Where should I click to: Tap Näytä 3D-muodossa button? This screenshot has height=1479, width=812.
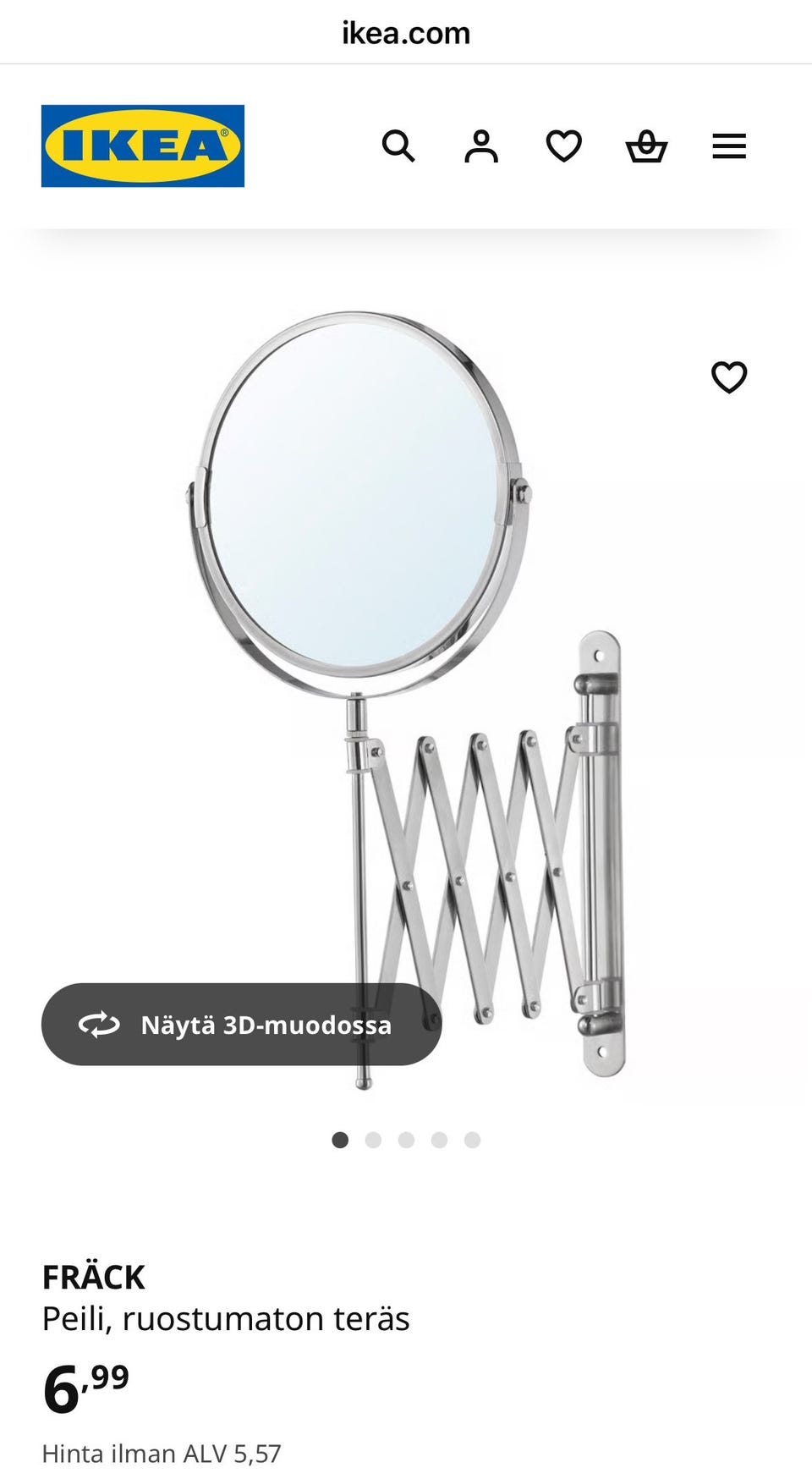tap(241, 1025)
